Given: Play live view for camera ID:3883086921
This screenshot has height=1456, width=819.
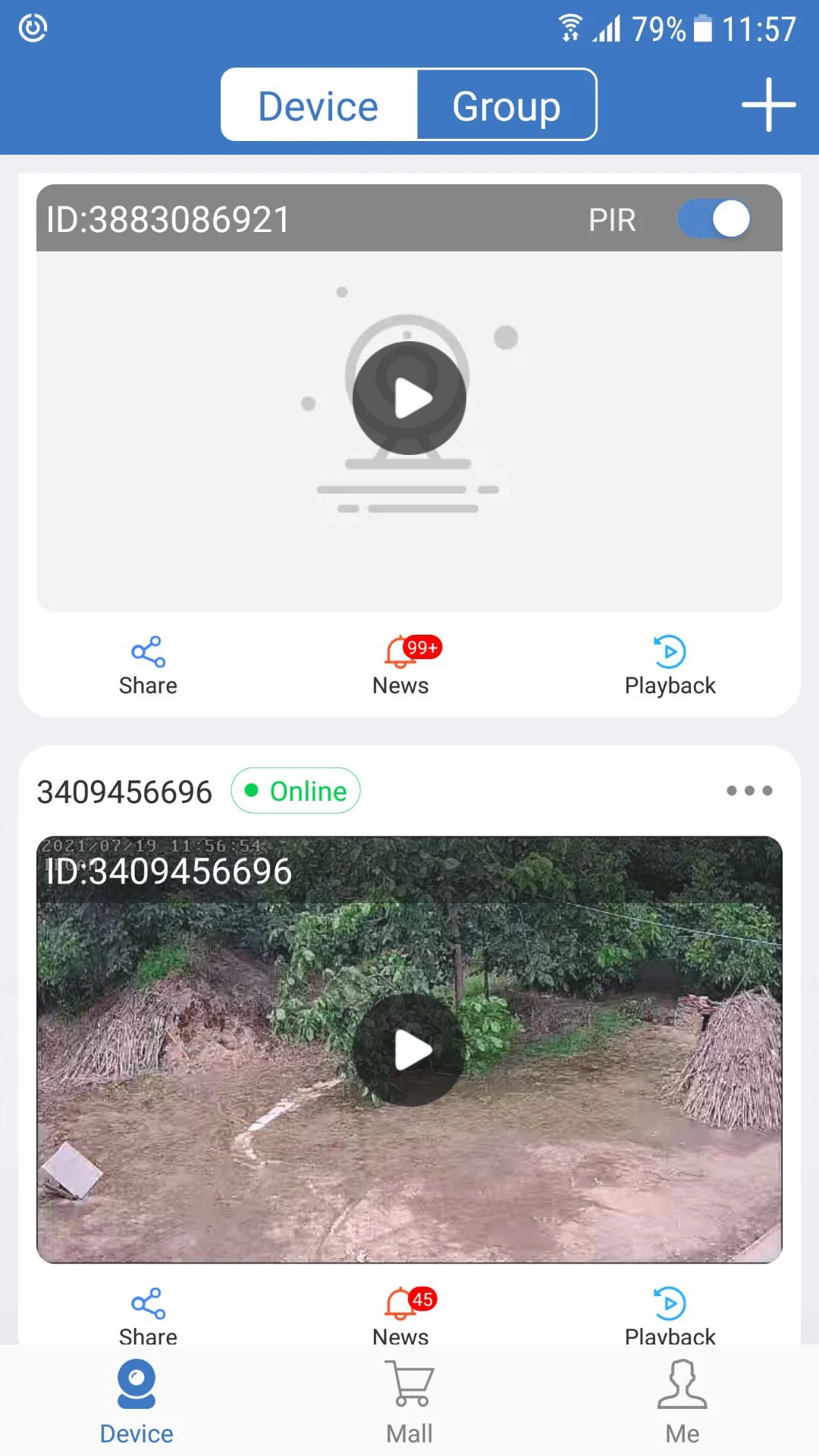Looking at the screenshot, I should point(409,398).
